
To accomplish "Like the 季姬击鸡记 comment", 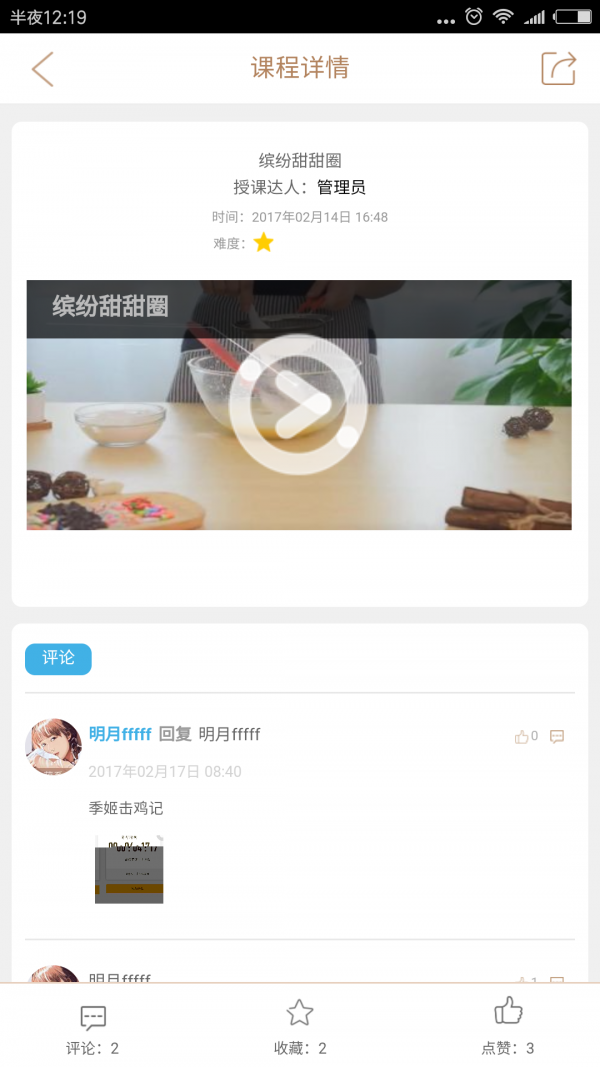I will (x=525, y=737).
